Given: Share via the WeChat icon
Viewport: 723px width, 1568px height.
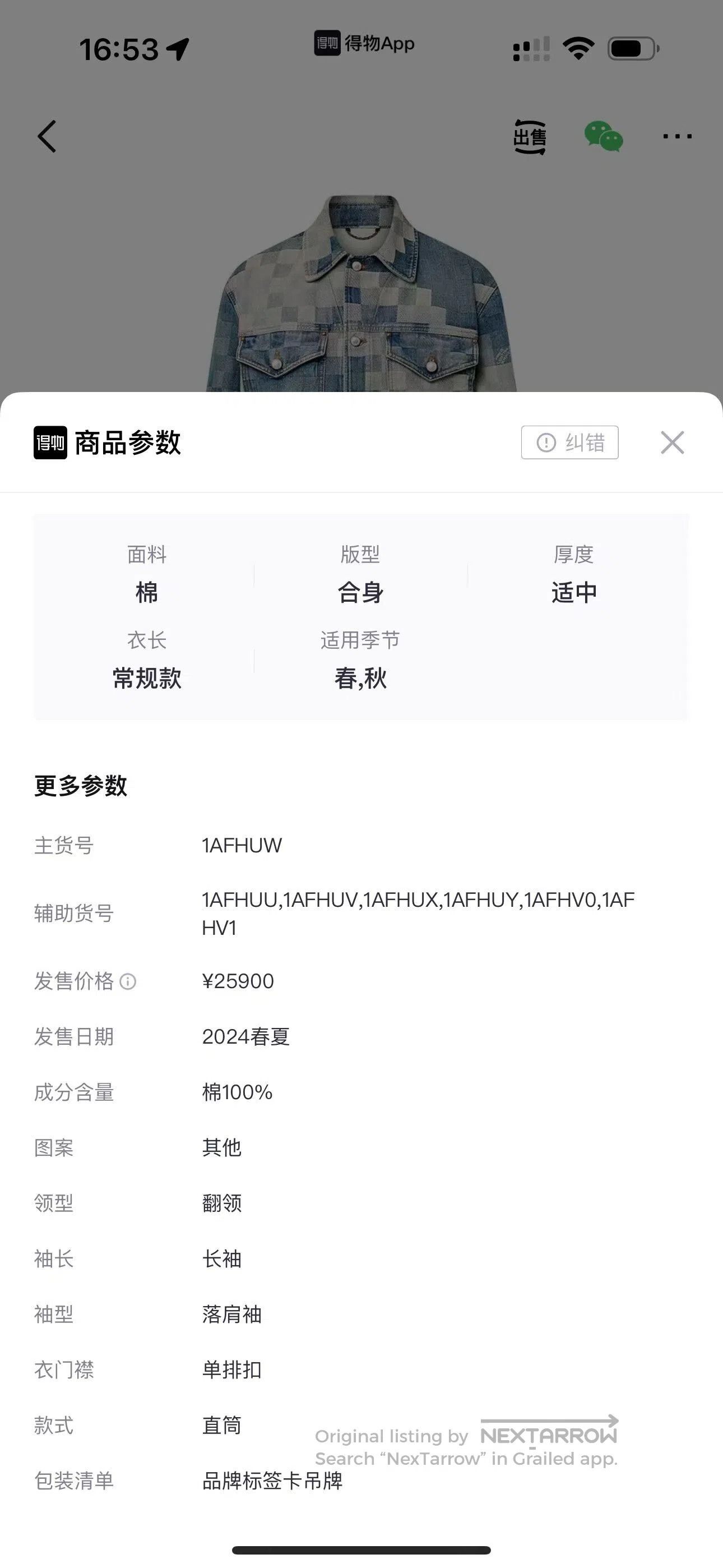Looking at the screenshot, I should click(603, 136).
